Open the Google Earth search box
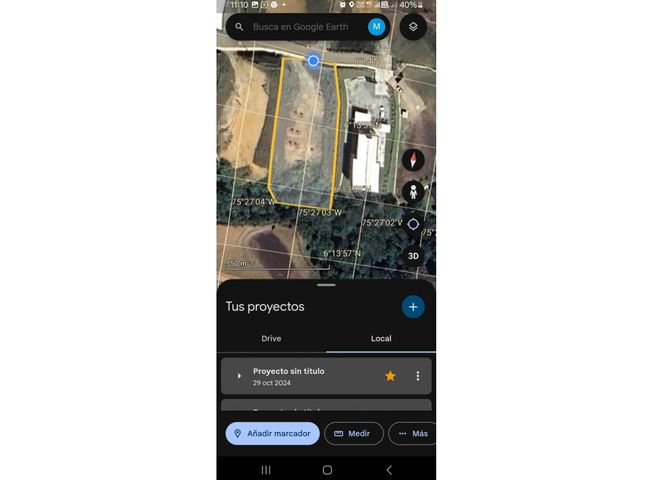 [x=300, y=27]
